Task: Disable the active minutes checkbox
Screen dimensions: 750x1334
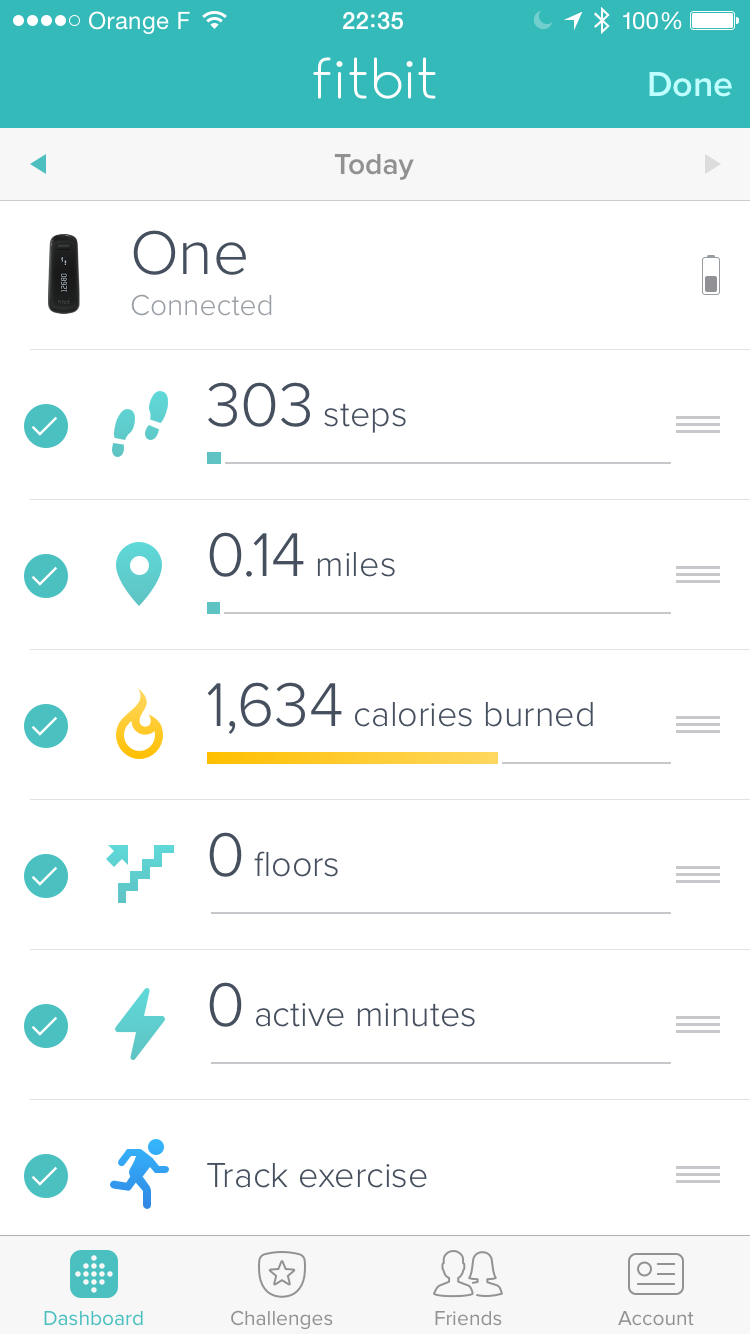Action: coord(46,1026)
